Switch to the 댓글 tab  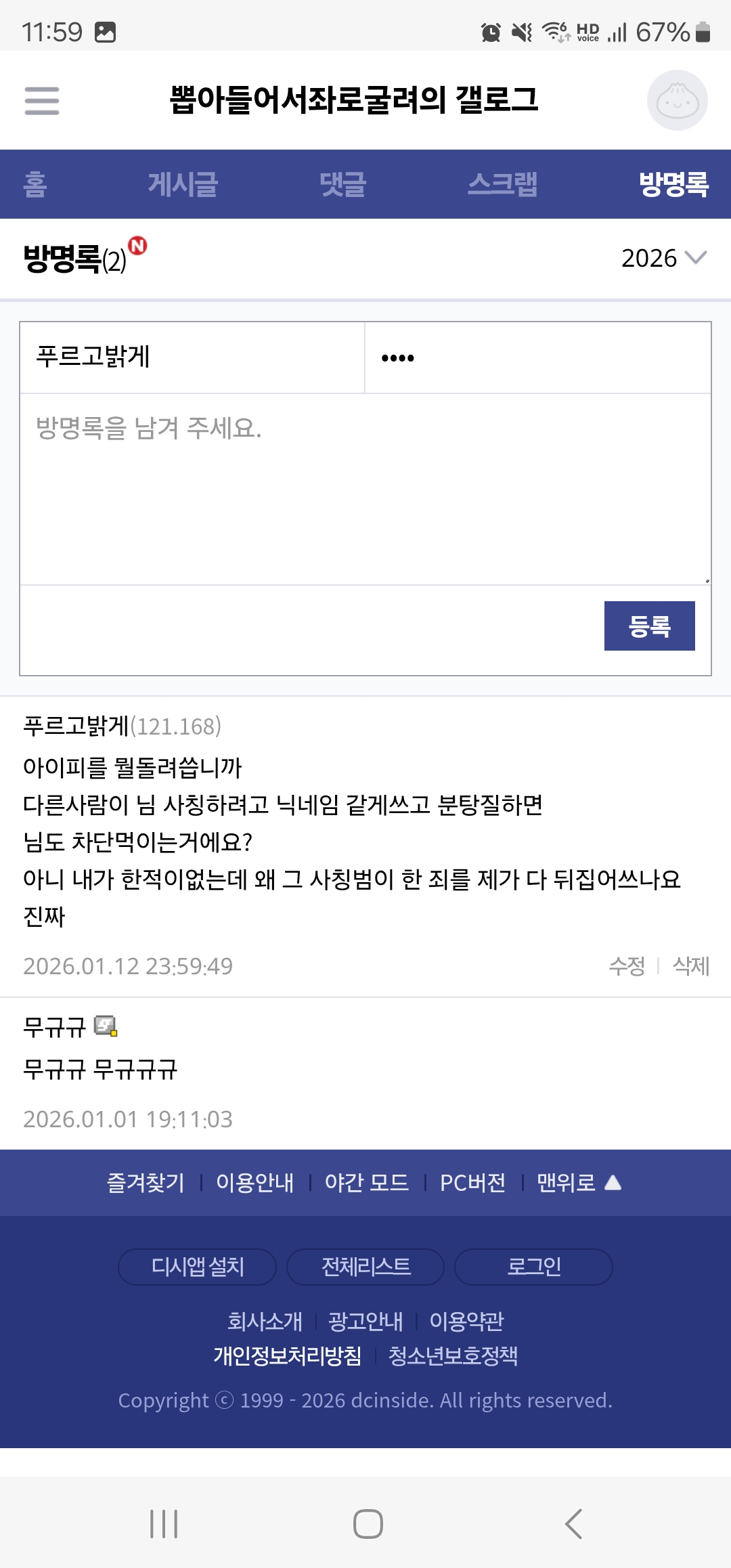pos(343,184)
